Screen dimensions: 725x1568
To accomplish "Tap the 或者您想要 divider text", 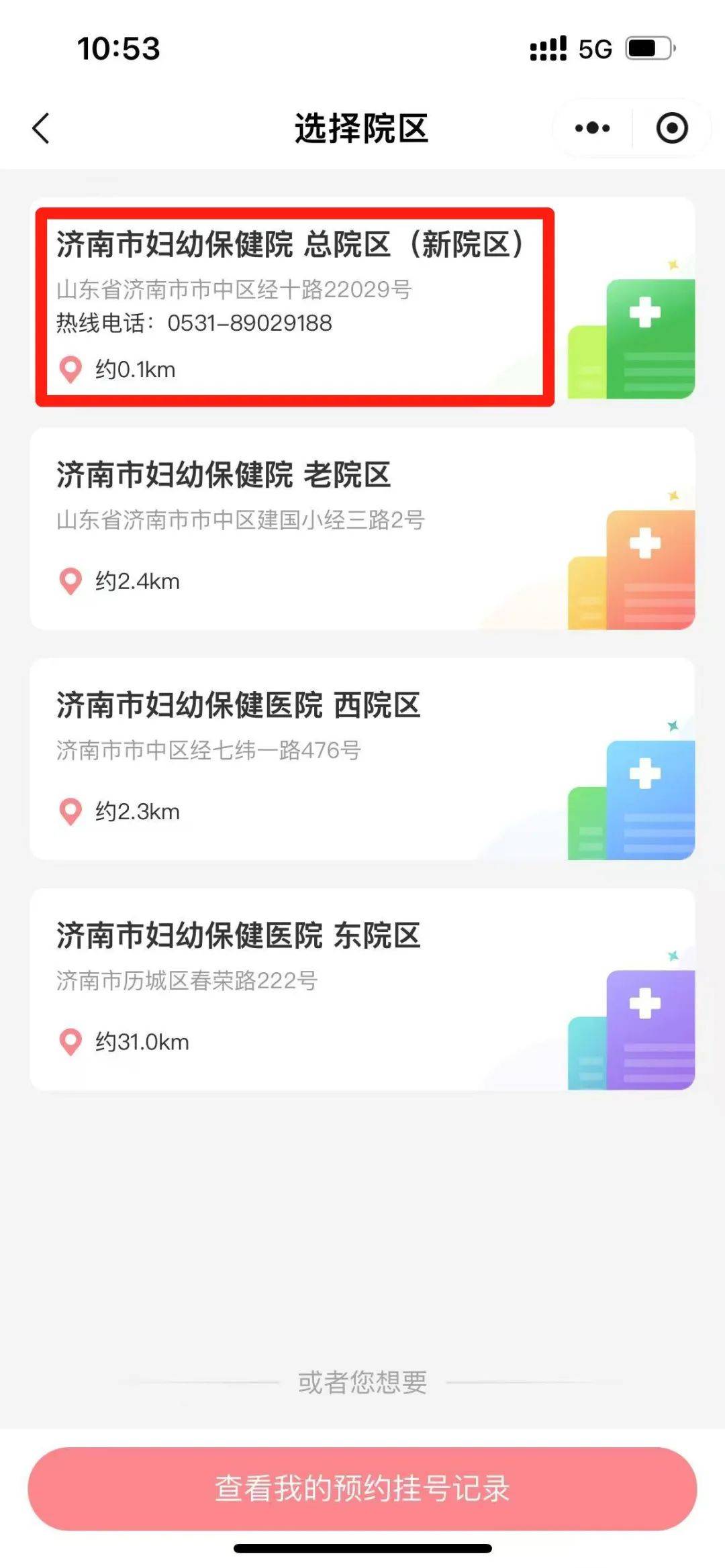I will coord(362,1382).
